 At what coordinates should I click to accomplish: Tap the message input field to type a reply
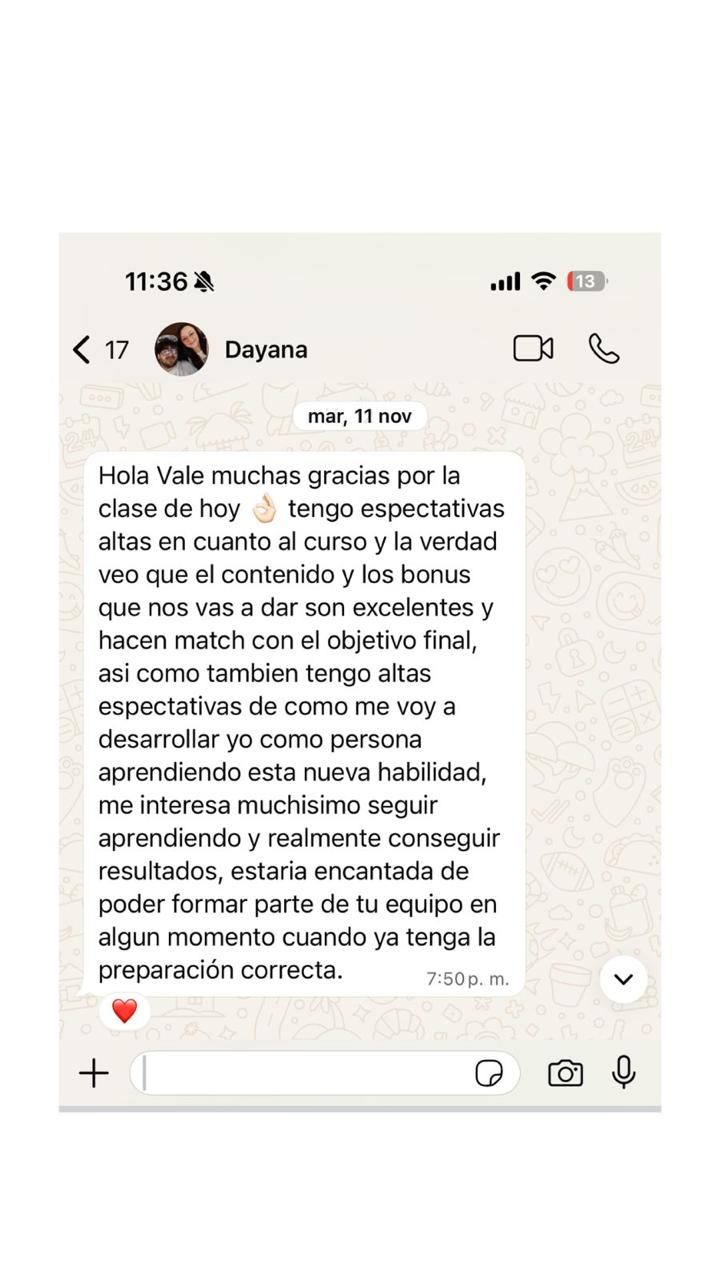point(300,1072)
